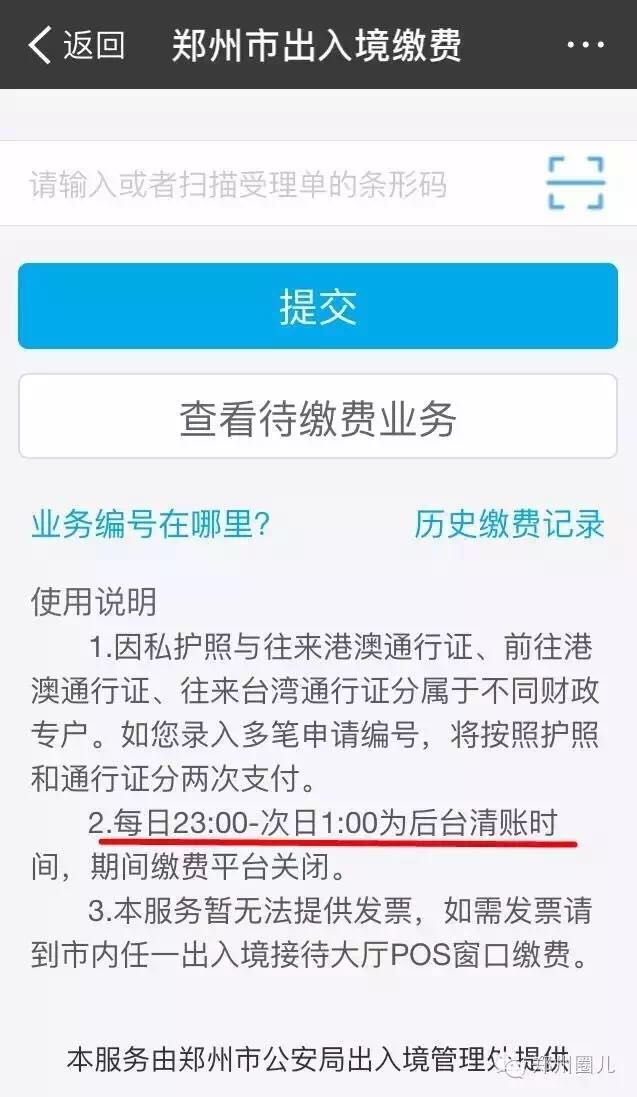This screenshot has width=637, height=1097.
Task: View 历史缴费记录 payment history
Action: click(x=509, y=524)
